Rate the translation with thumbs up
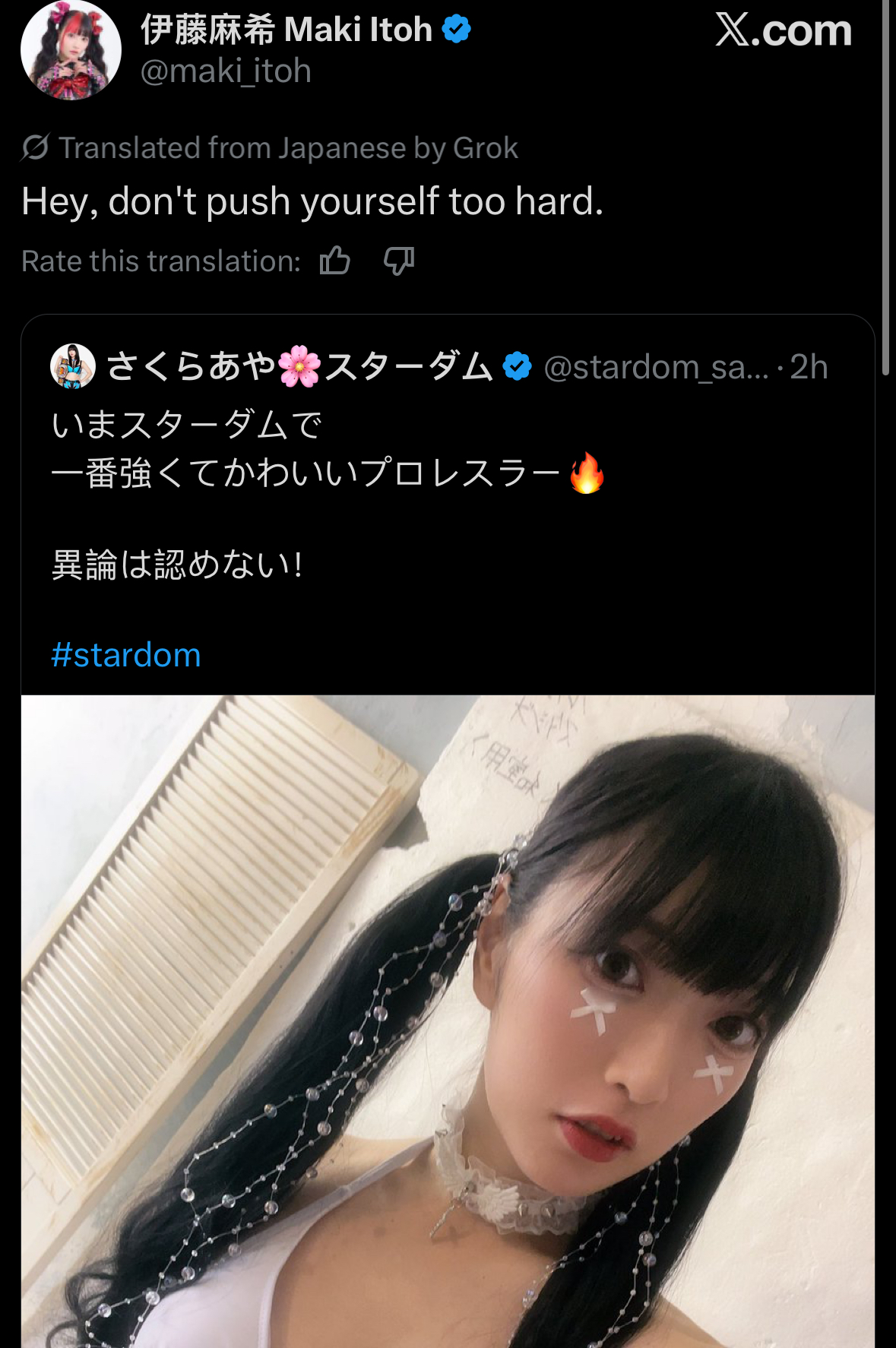 click(334, 261)
